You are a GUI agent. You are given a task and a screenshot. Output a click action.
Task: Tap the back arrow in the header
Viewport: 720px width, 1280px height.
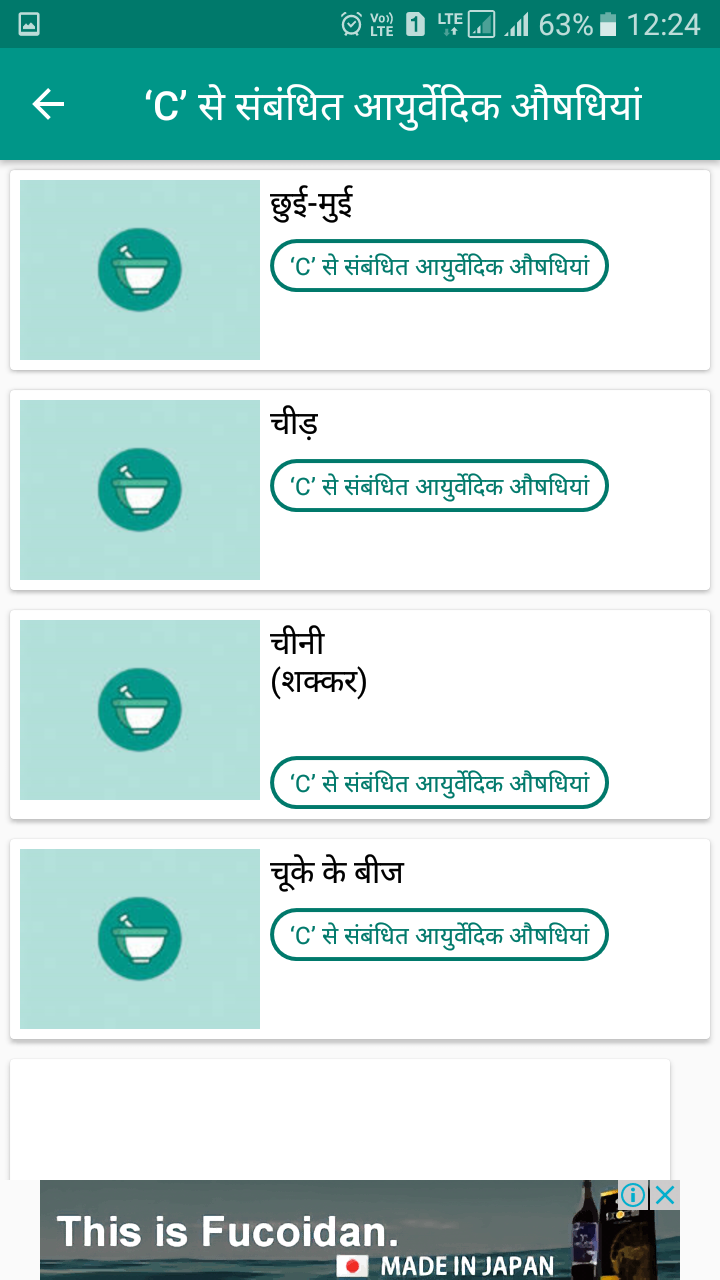[46, 102]
